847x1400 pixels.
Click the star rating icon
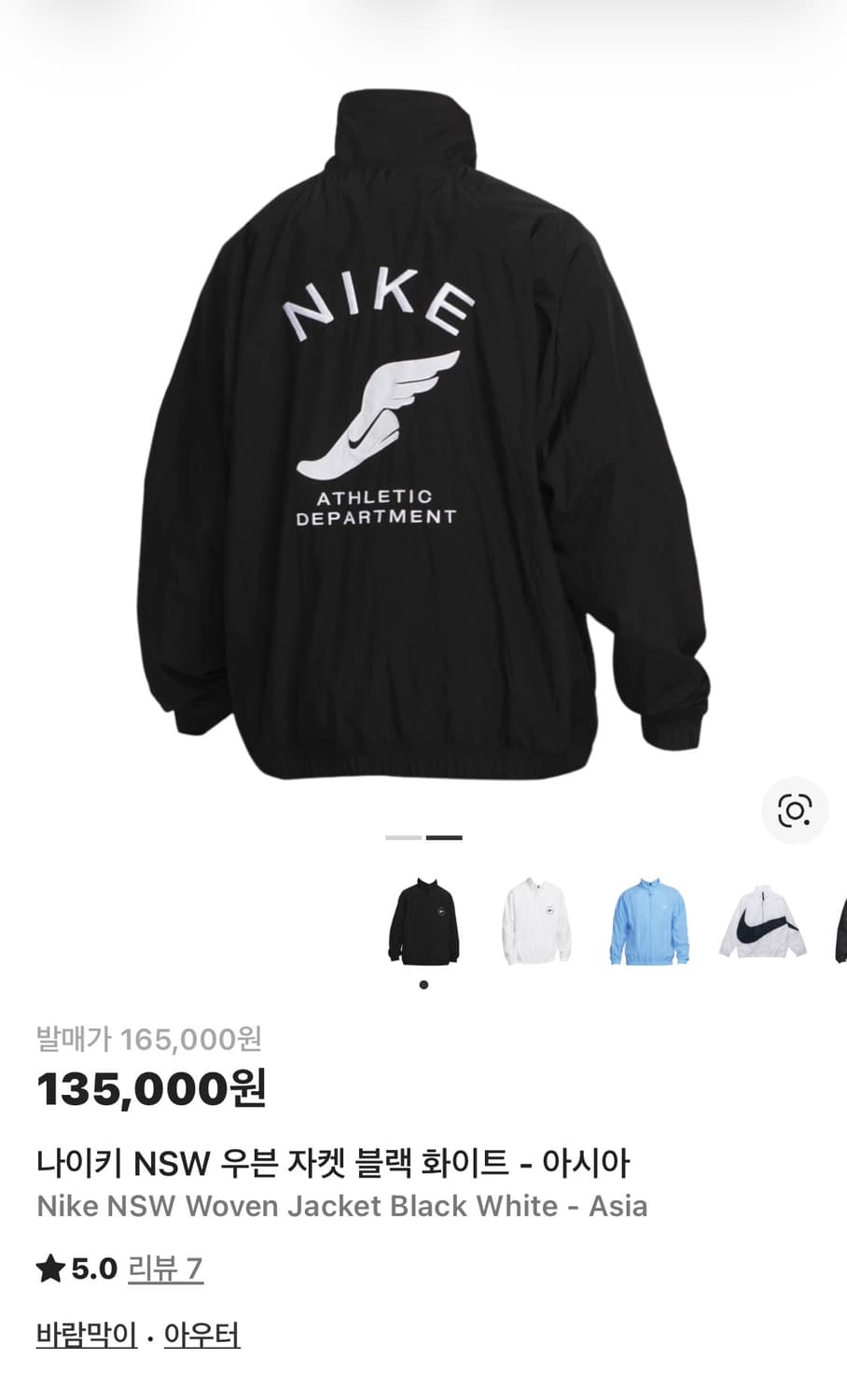[x=50, y=1267]
